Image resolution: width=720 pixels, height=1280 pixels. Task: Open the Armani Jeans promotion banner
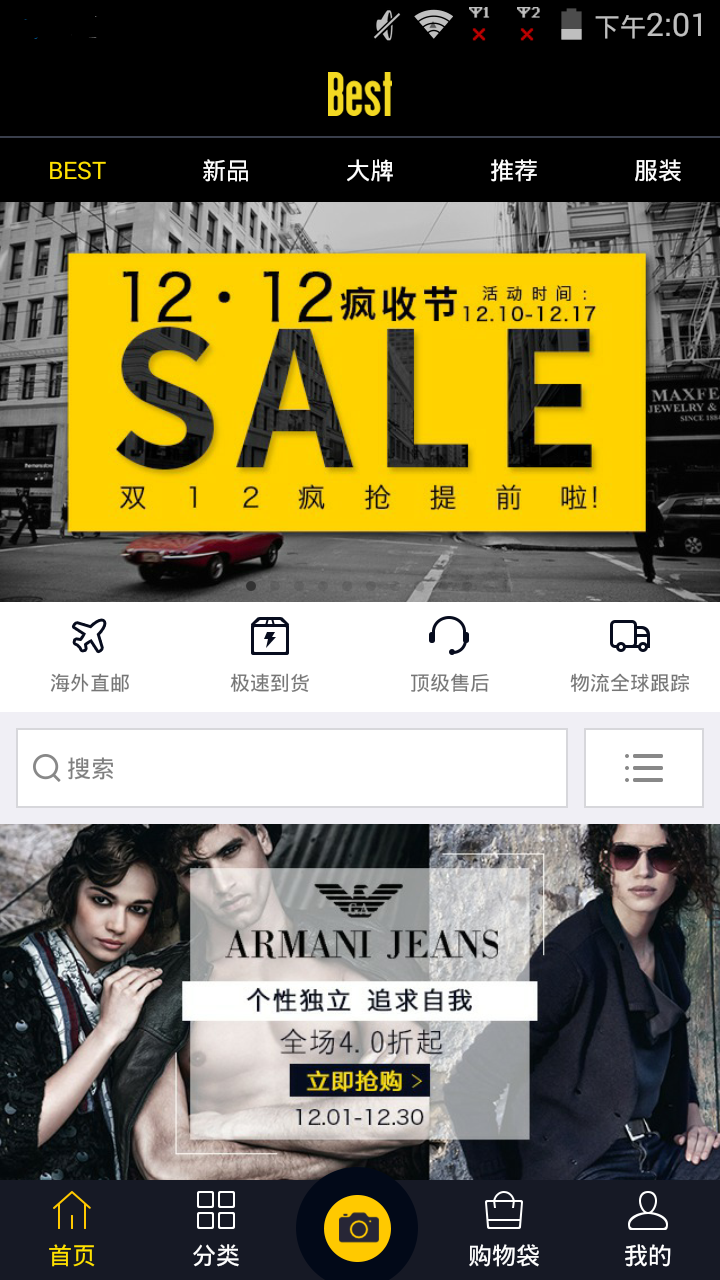point(360,1000)
